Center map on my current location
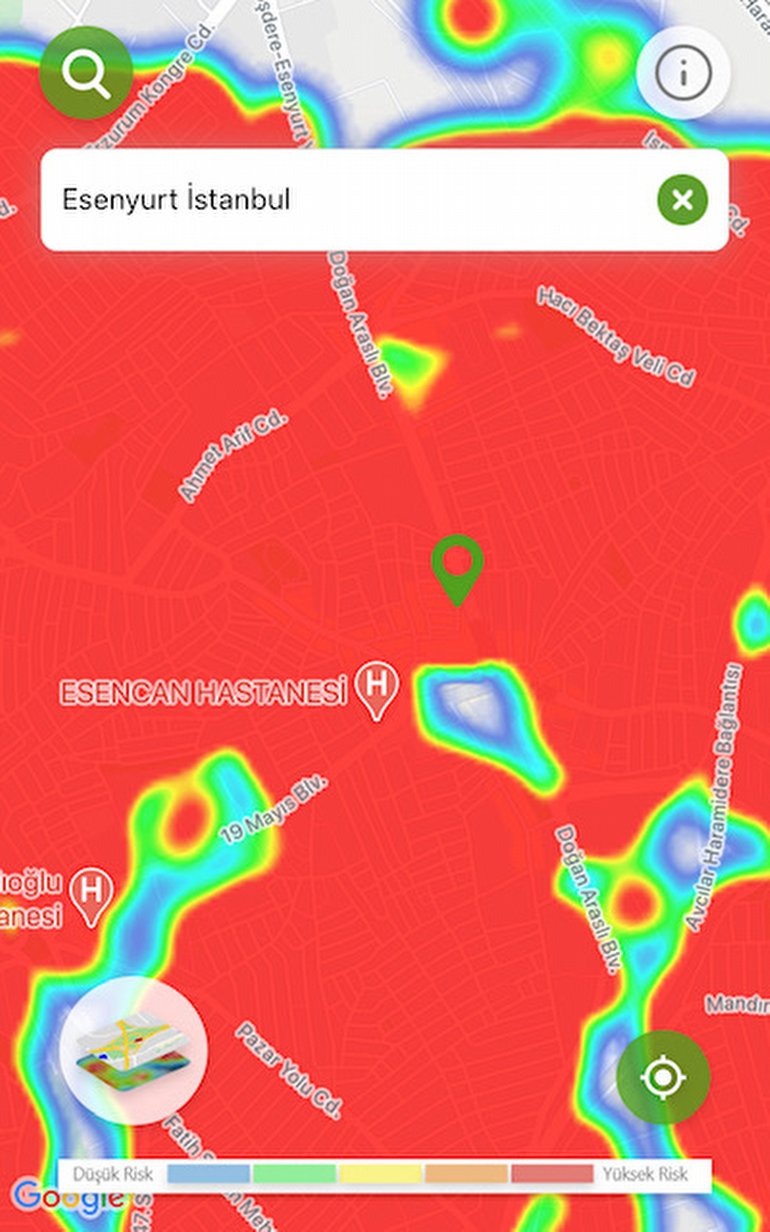Screen dimensions: 770x1232 pos(663,1077)
